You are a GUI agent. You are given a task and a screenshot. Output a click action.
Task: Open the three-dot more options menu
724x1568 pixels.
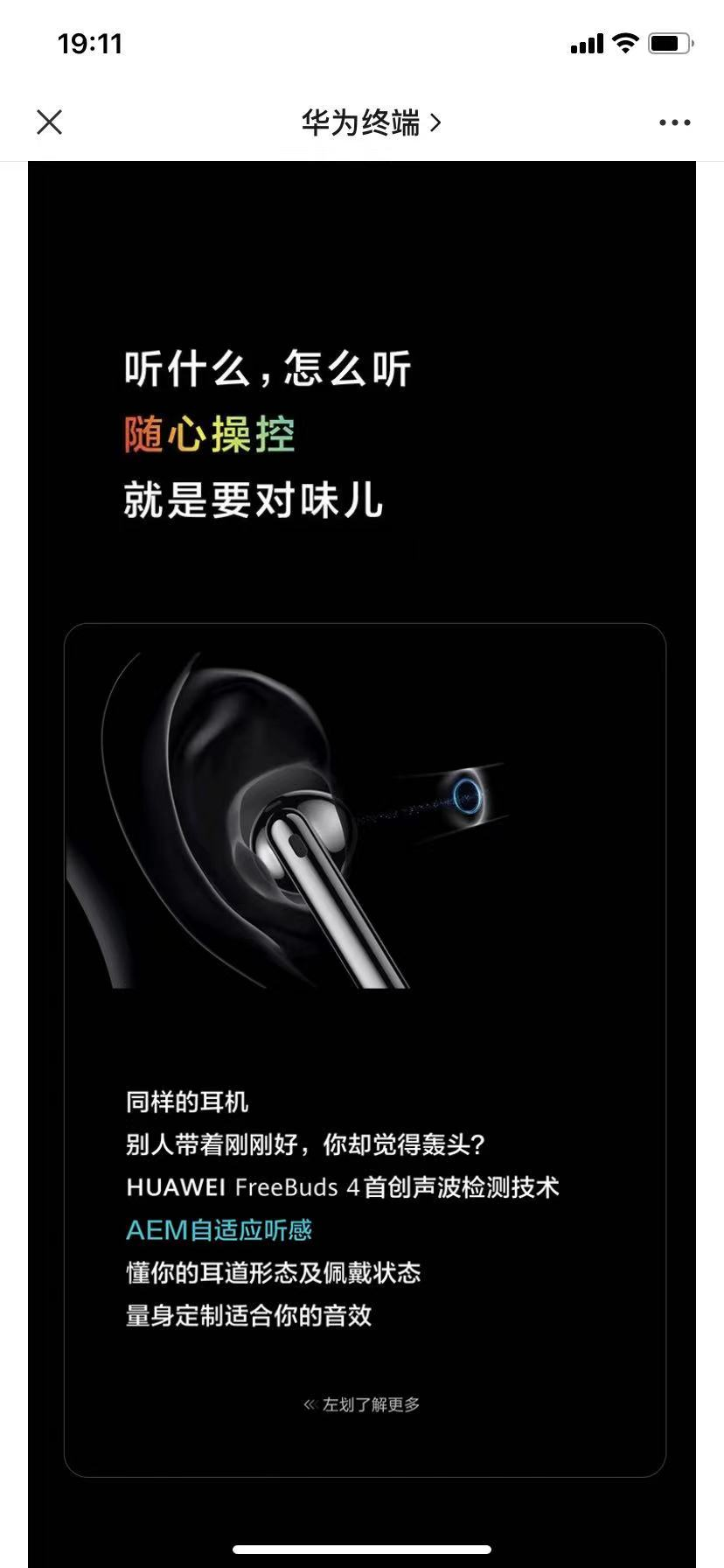(x=675, y=122)
